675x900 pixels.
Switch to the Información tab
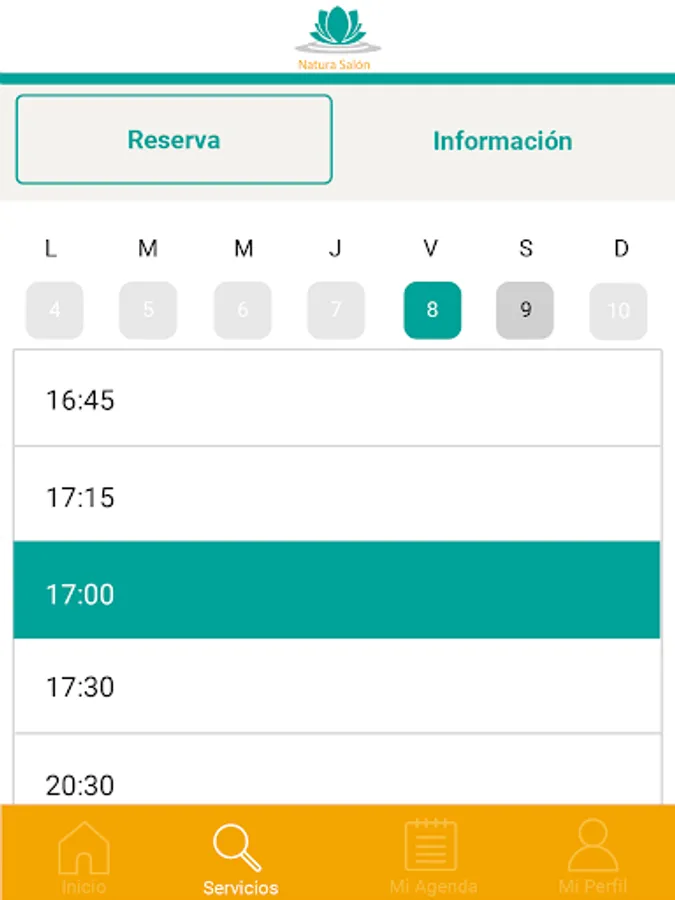[x=502, y=141]
